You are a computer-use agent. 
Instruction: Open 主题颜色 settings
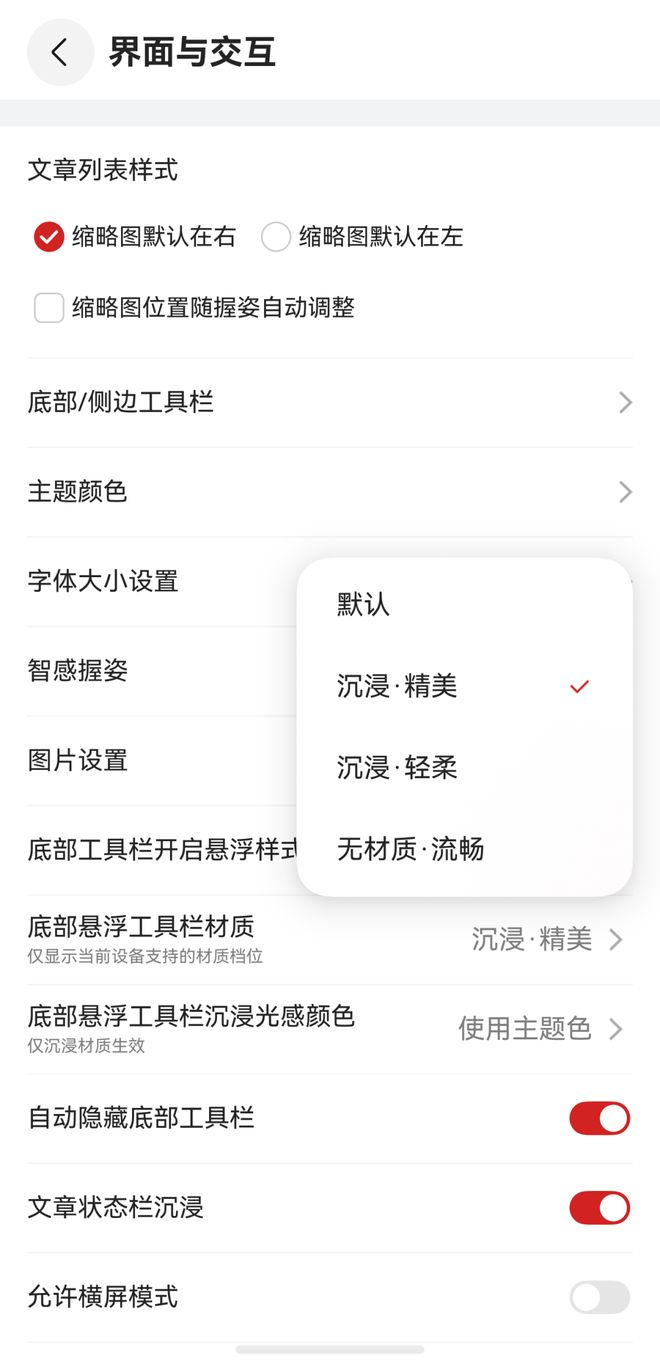click(x=330, y=492)
